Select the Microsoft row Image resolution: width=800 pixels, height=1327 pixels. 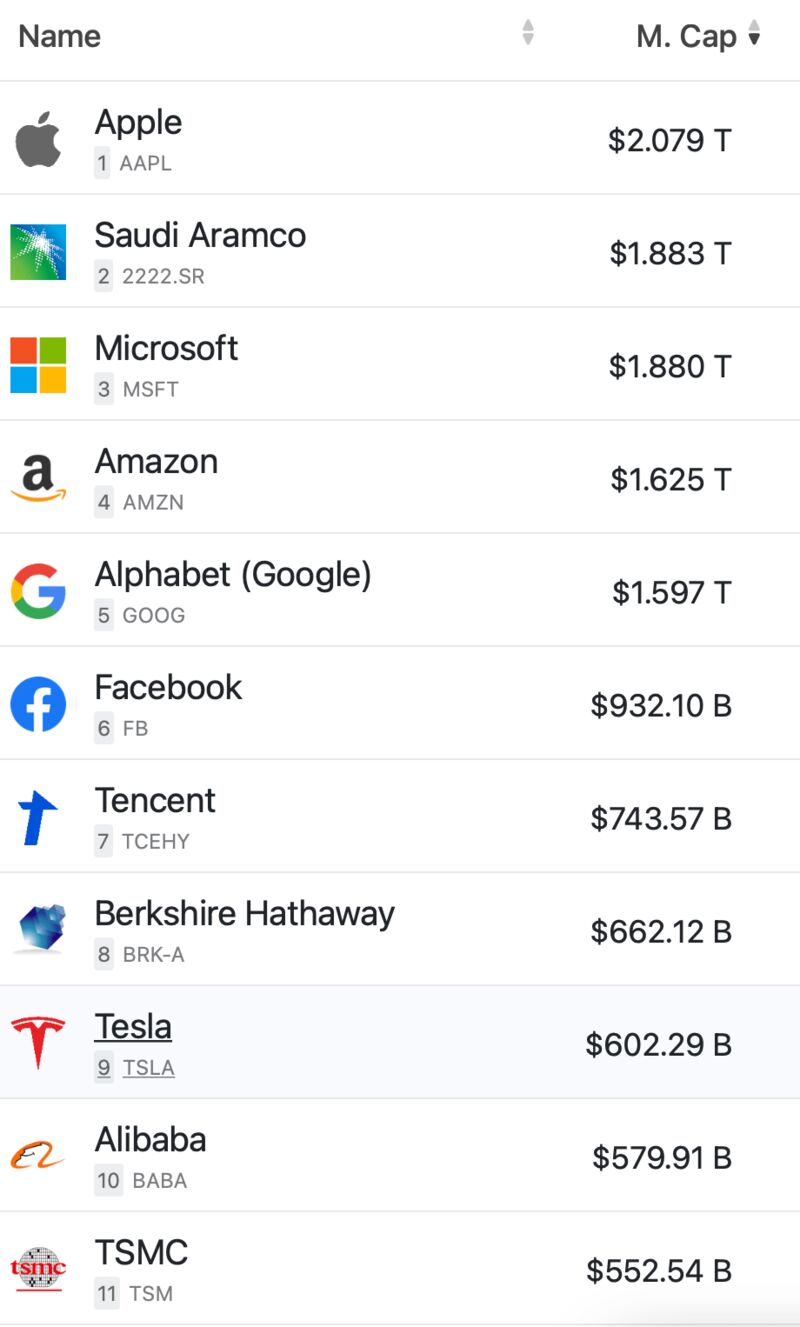400,364
